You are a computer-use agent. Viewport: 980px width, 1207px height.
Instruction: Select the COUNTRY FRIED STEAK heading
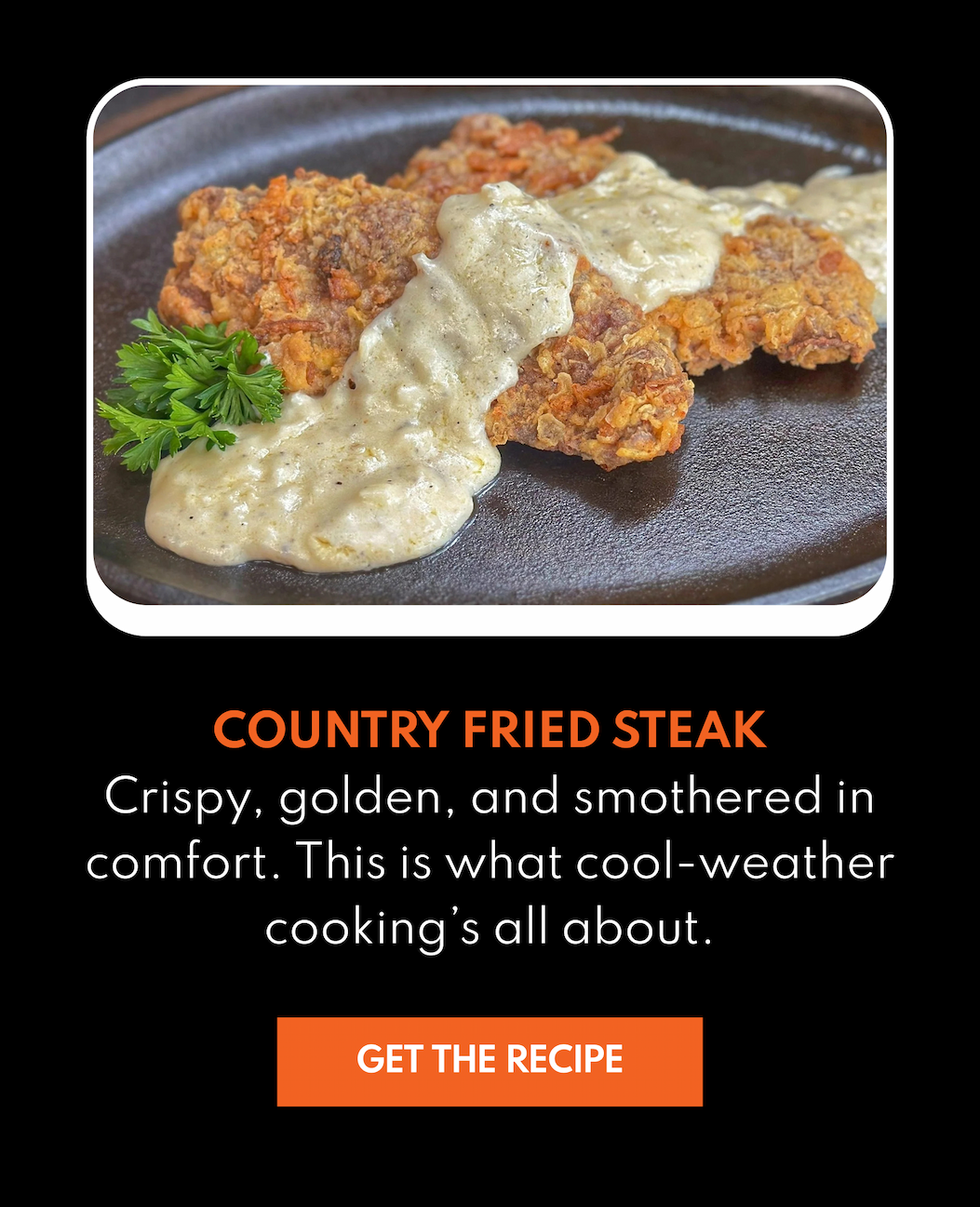[490, 731]
